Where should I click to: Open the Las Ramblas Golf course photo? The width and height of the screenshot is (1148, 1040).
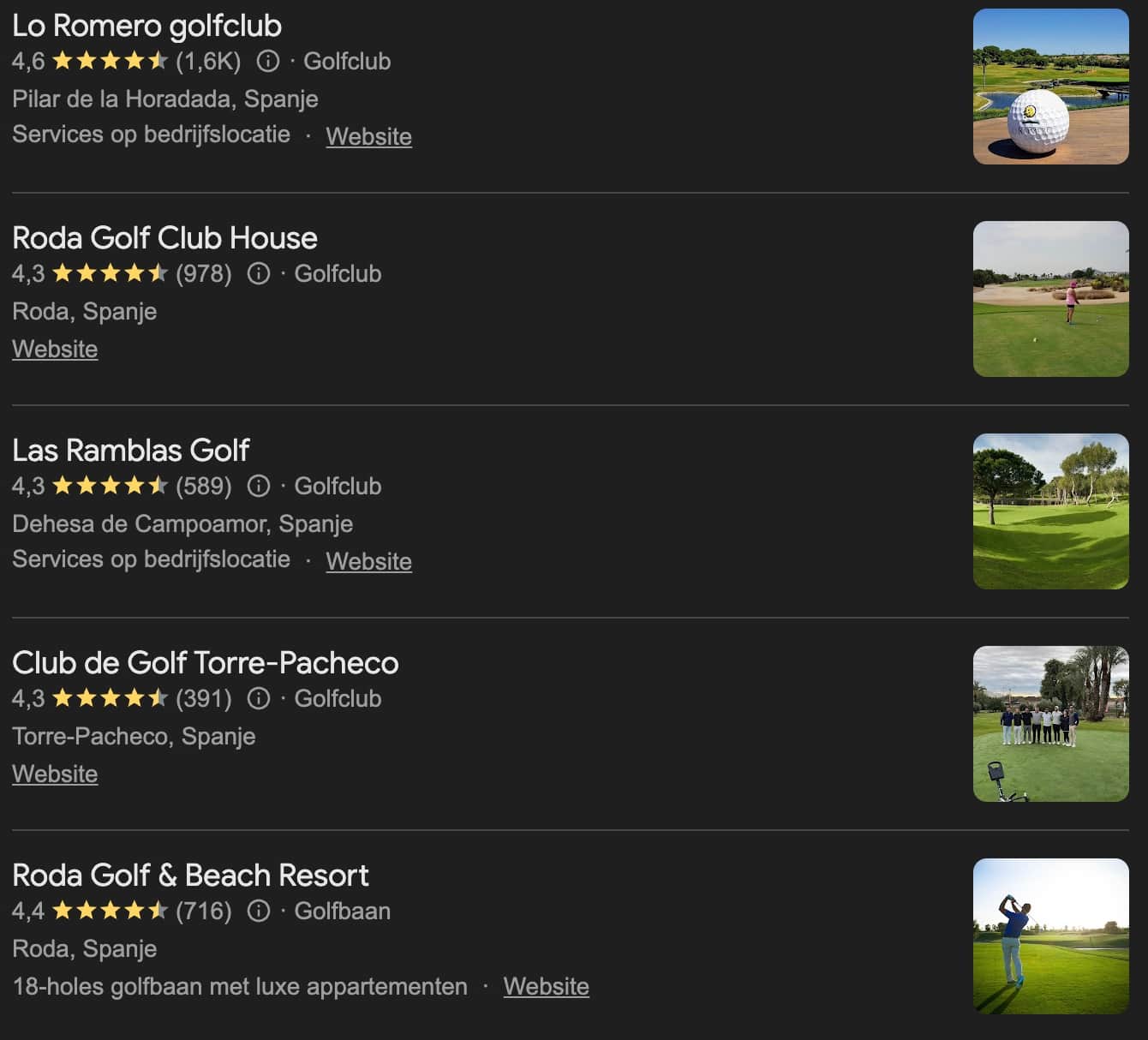[x=1050, y=511]
